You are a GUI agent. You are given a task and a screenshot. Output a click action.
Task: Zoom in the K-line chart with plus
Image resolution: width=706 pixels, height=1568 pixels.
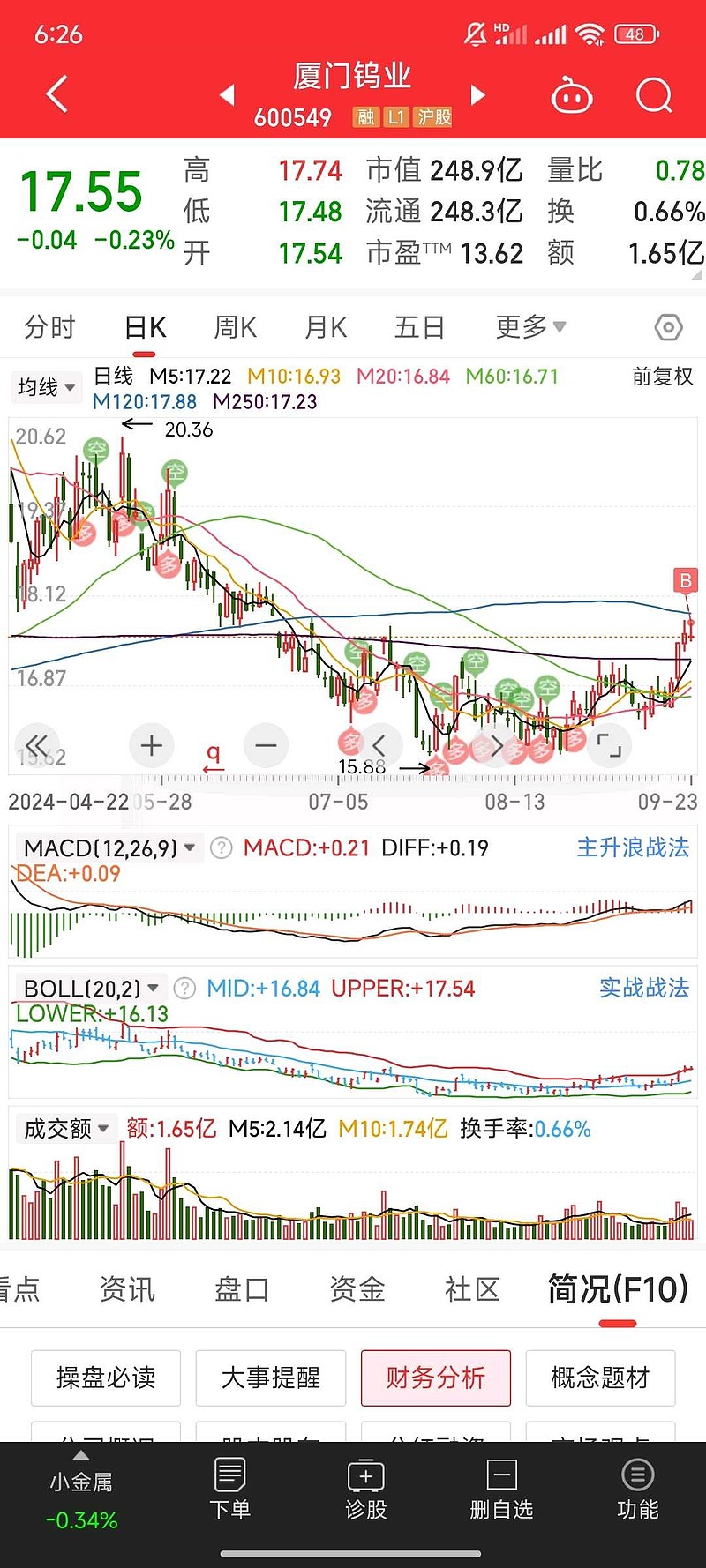point(152,746)
